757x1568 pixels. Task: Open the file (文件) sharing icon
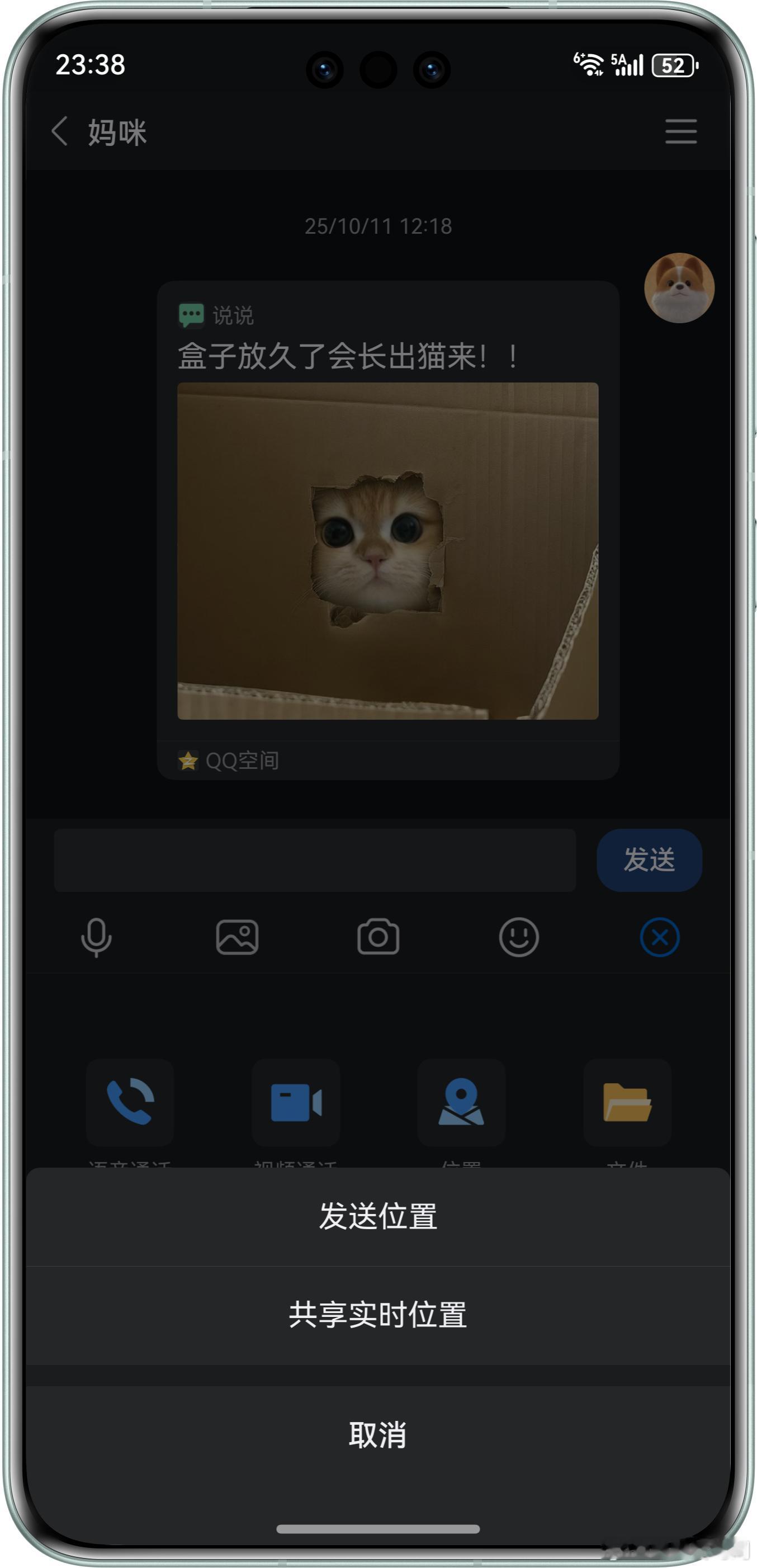[x=629, y=1103]
